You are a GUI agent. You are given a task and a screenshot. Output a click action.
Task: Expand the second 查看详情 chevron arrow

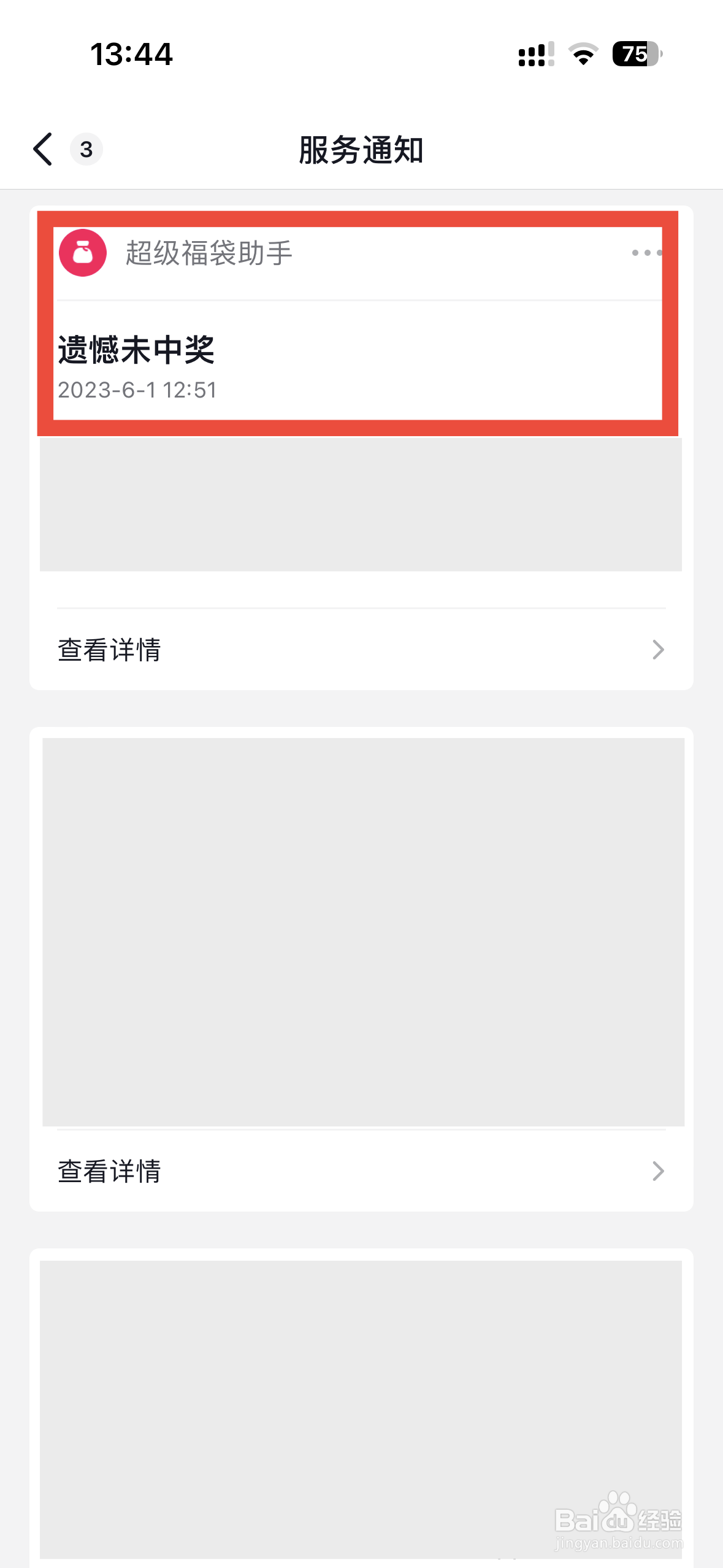657,1170
